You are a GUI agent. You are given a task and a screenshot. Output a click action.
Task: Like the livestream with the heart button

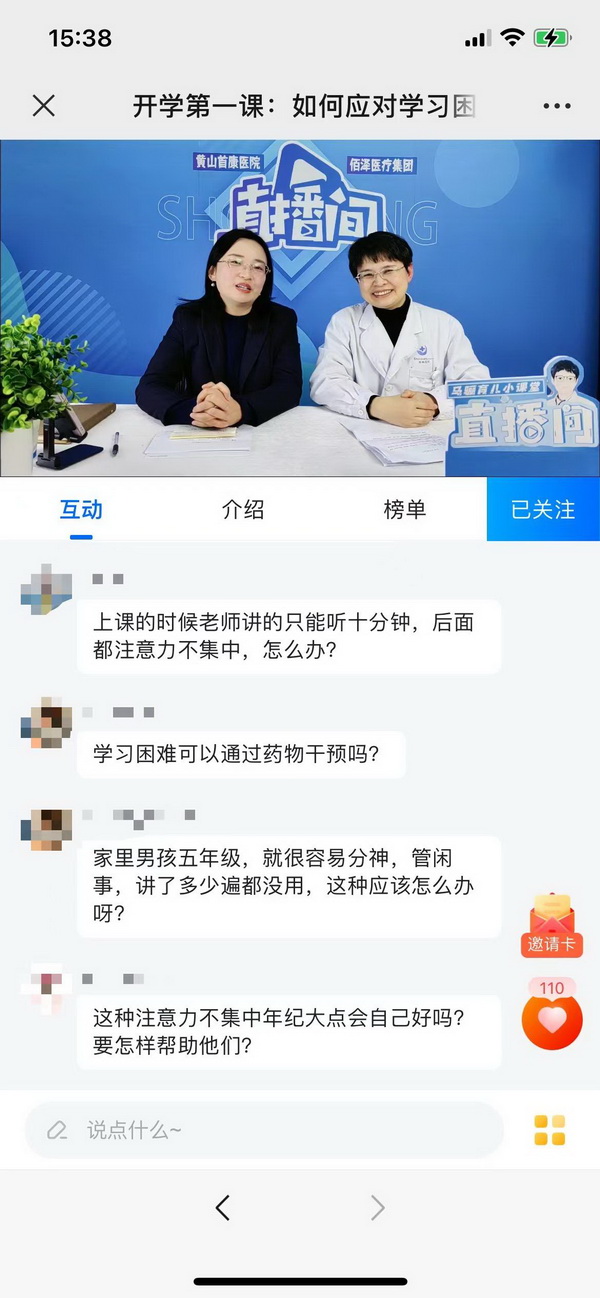click(552, 1018)
